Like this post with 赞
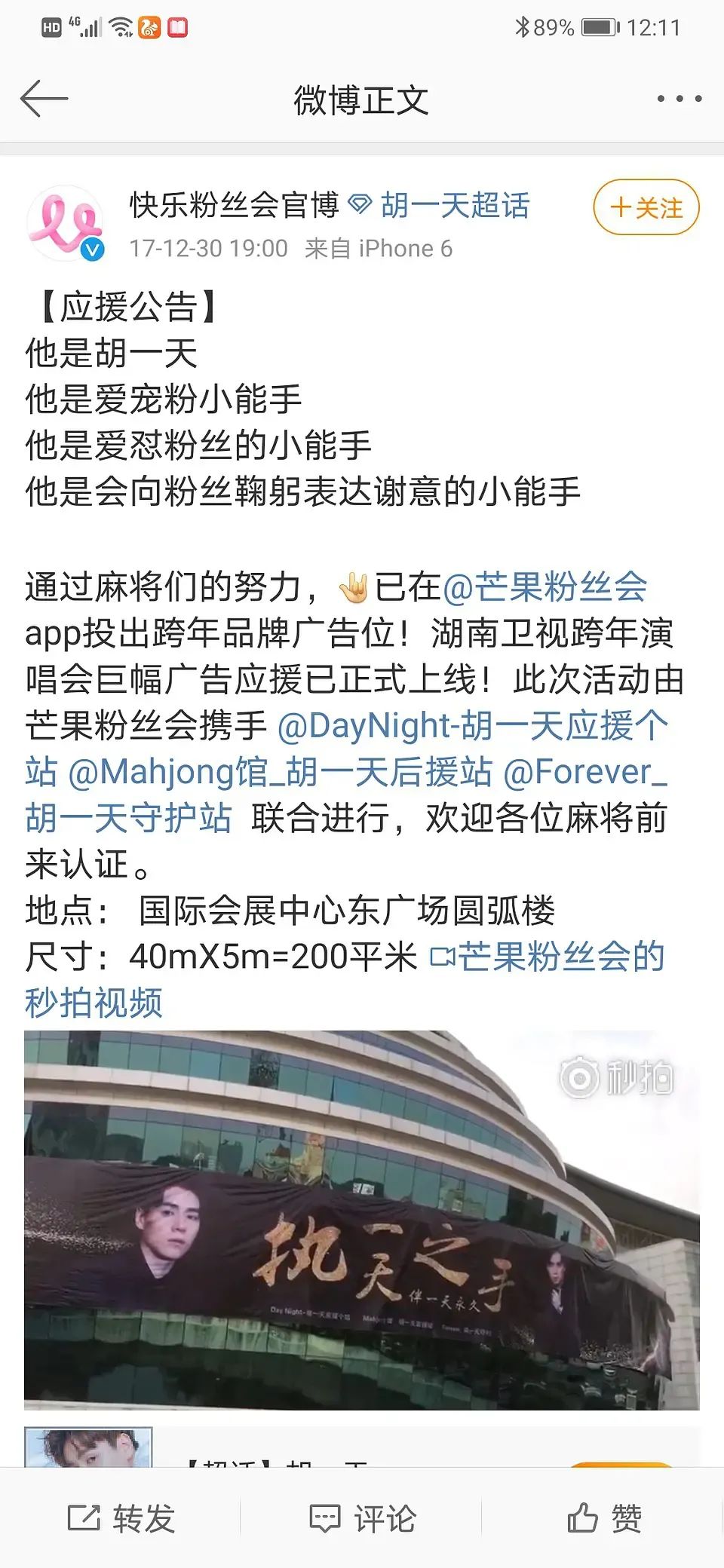 (604, 1517)
